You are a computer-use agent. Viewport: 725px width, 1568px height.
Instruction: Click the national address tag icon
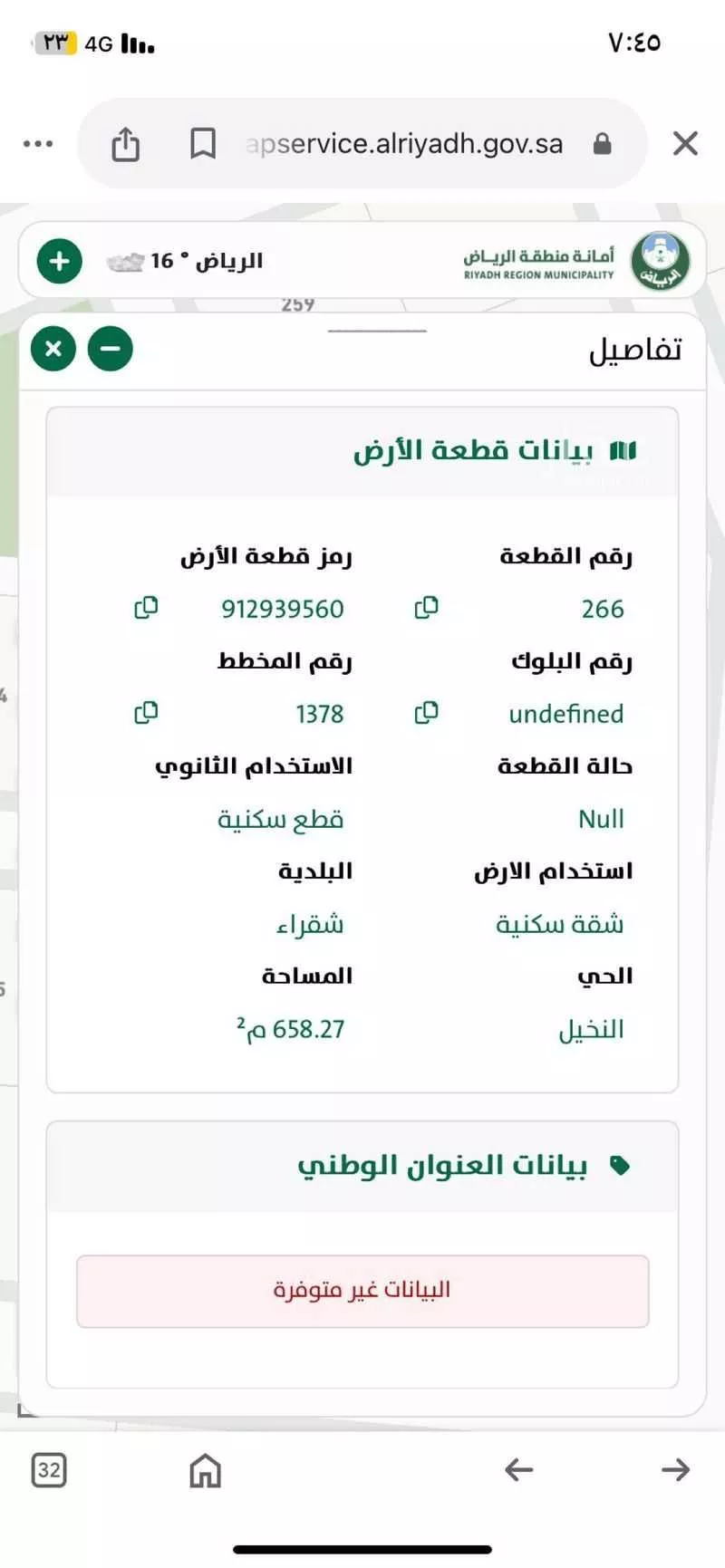pyautogui.click(x=621, y=1165)
